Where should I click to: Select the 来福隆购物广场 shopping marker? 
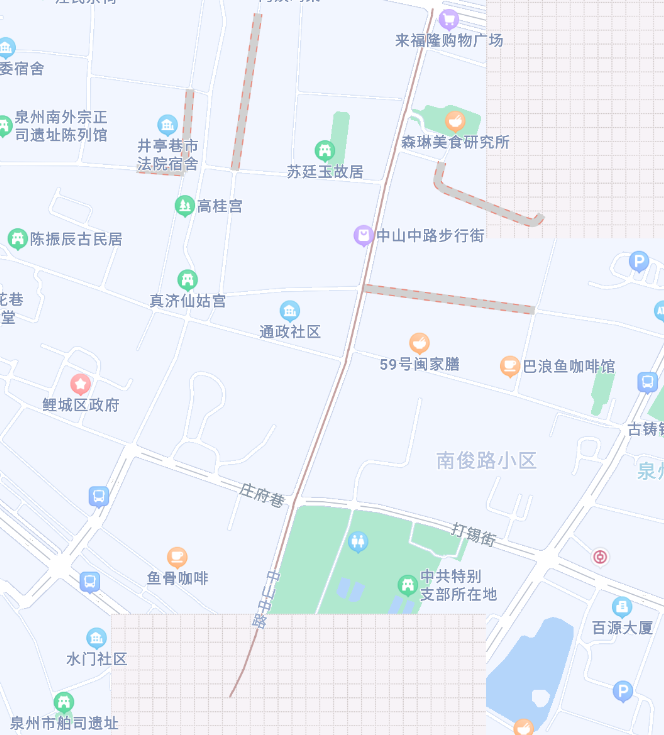point(449,19)
